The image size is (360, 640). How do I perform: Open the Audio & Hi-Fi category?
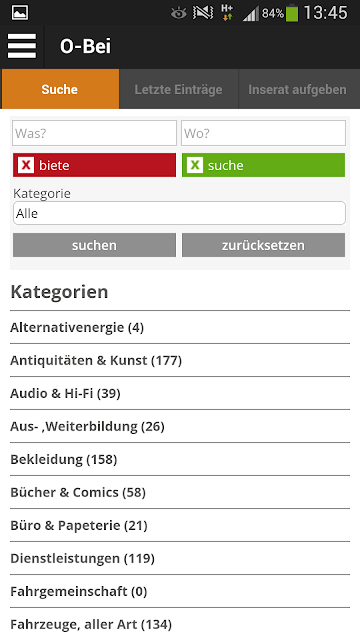(180, 393)
